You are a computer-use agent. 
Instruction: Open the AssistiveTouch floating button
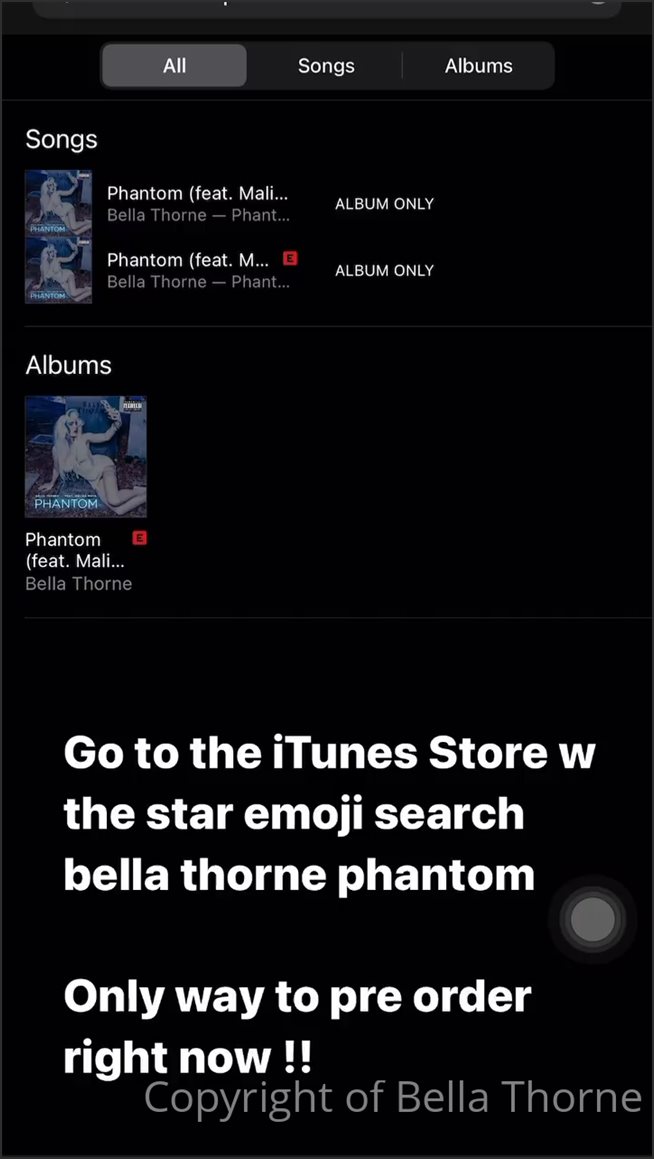[592, 918]
